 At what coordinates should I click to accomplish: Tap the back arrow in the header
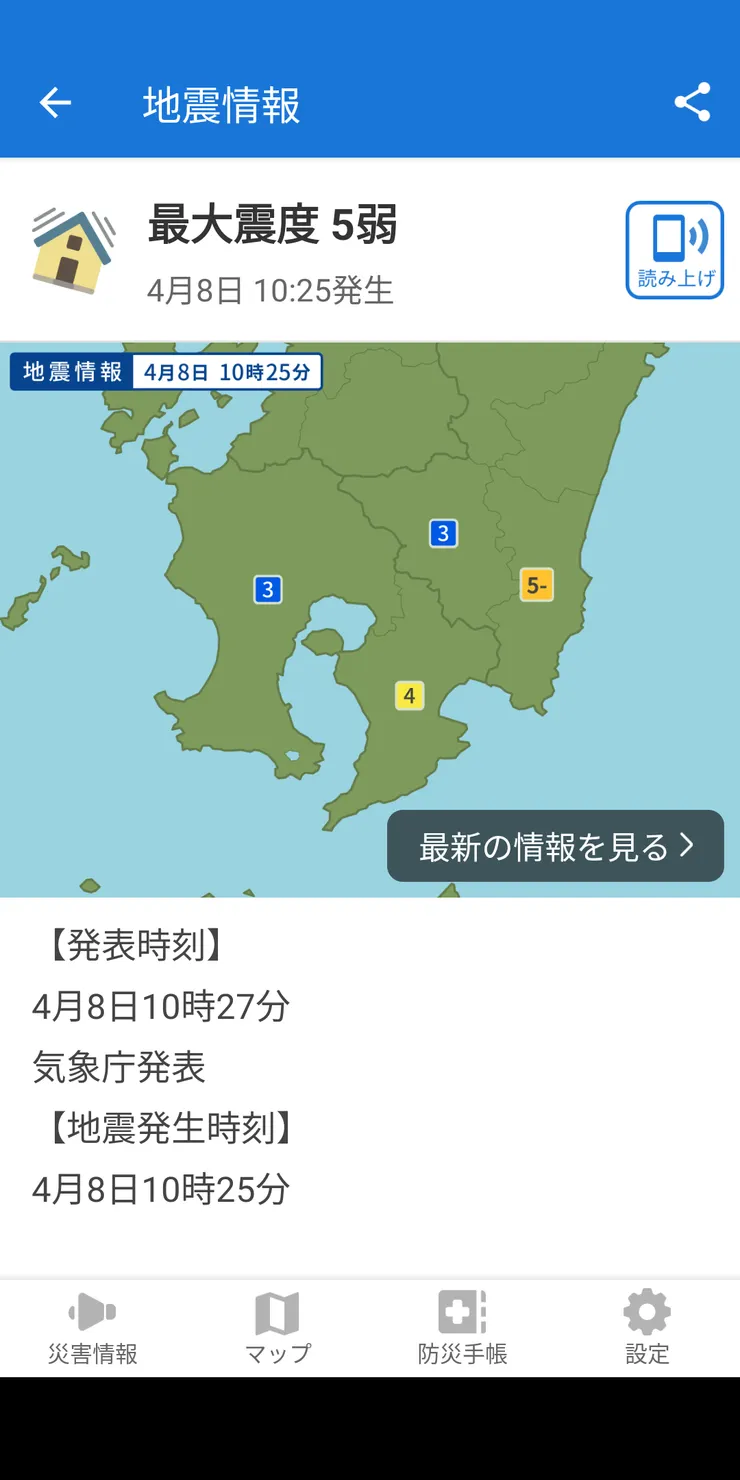click(x=55, y=101)
